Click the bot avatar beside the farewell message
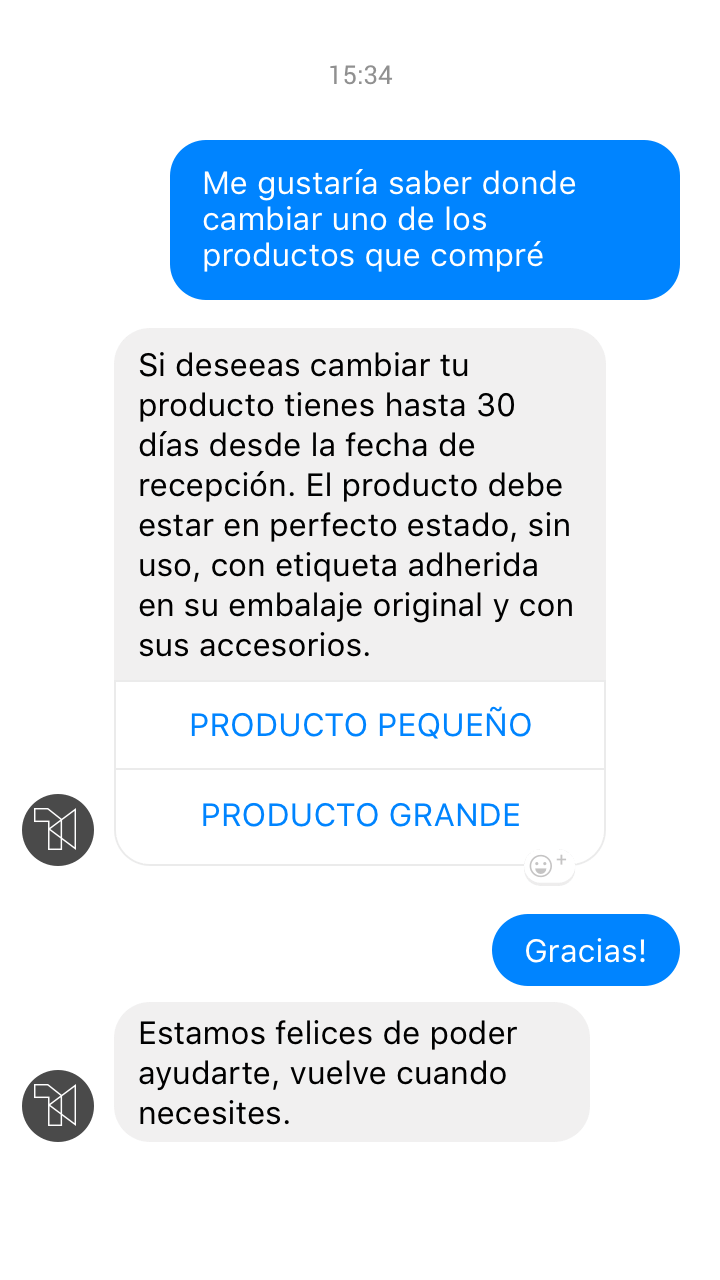This screenshot has width=720, height=1280. pyautogui.click(x=57, y=1105)
